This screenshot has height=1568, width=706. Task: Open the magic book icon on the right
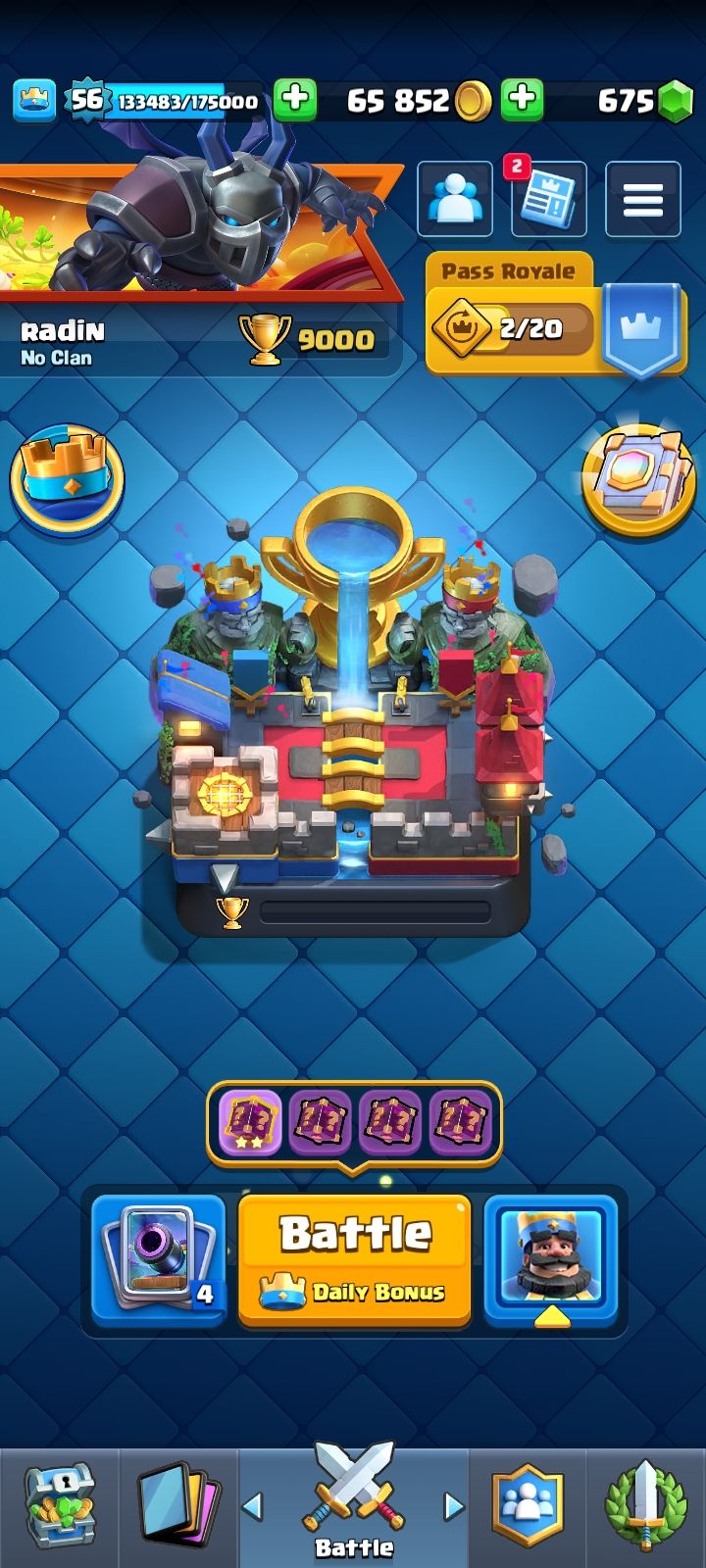coord(638,478)
